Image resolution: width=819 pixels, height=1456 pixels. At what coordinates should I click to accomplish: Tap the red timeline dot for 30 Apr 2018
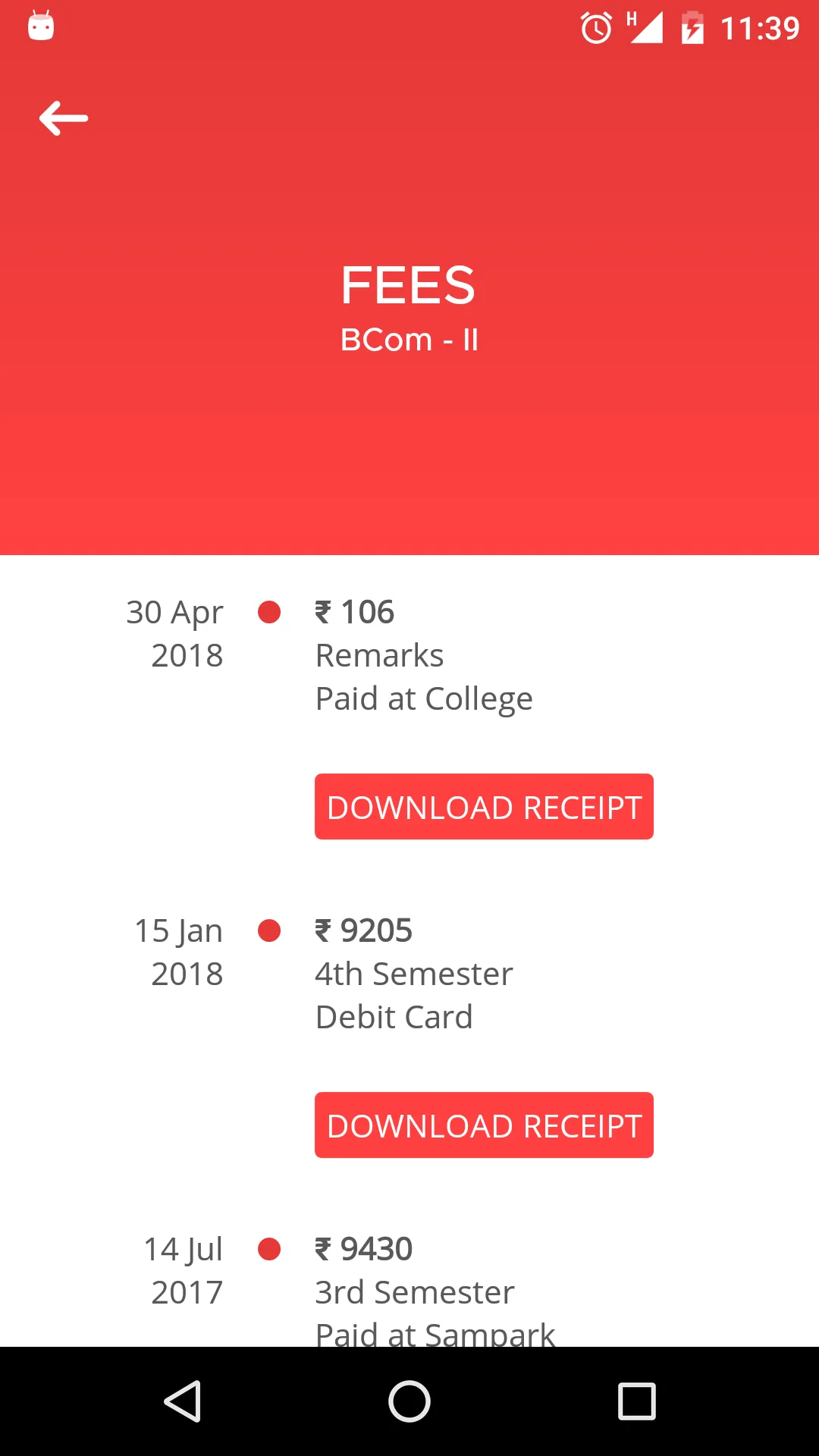pyautogui.click(x=269, y=612)
